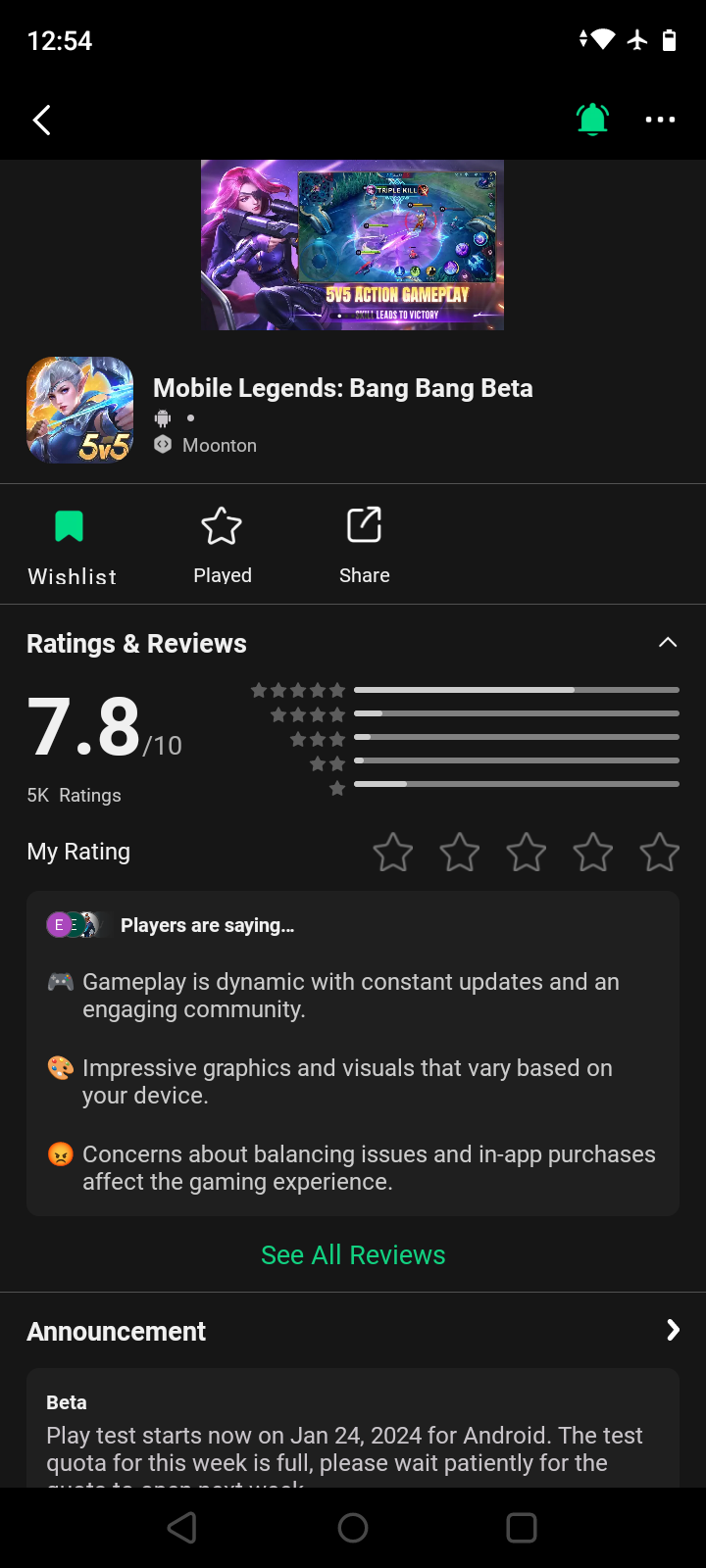Open the Announcement section arrow
The height and width of the screenshot is (1568, 706).
tap(673, 1330)
